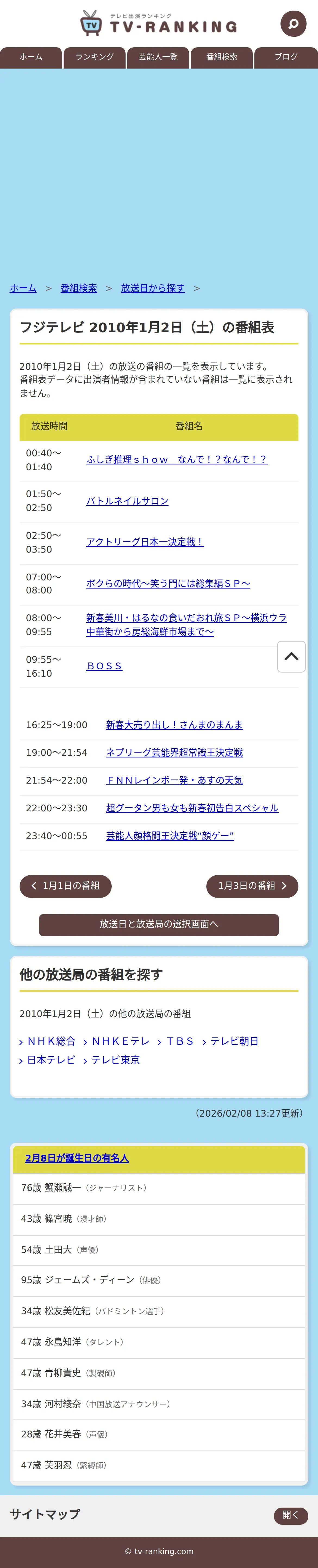Open 放送日と放送局の選択画面へ
Image resolution: width=318 pixels, height=1568 pixels.
pos(159,924)
